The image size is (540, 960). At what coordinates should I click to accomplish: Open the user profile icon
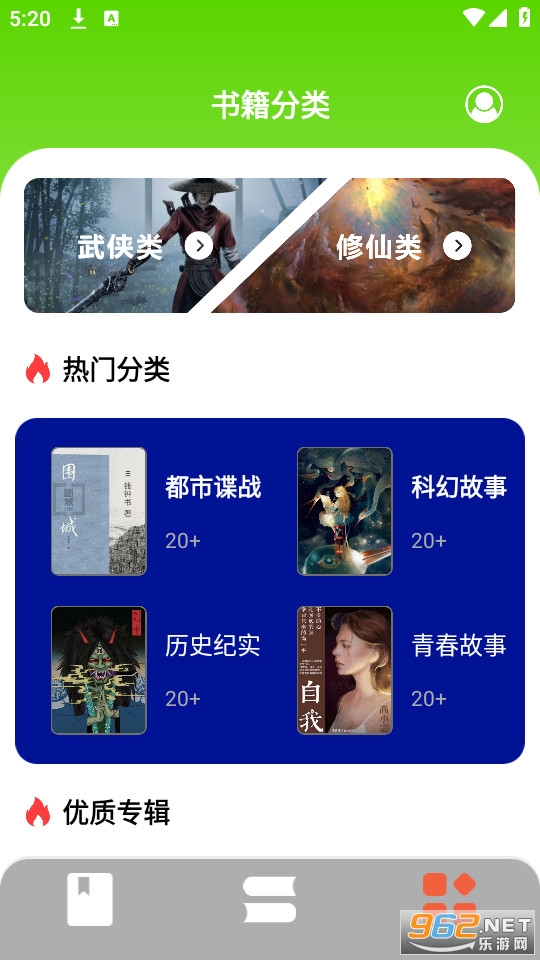tap(484, 104)
